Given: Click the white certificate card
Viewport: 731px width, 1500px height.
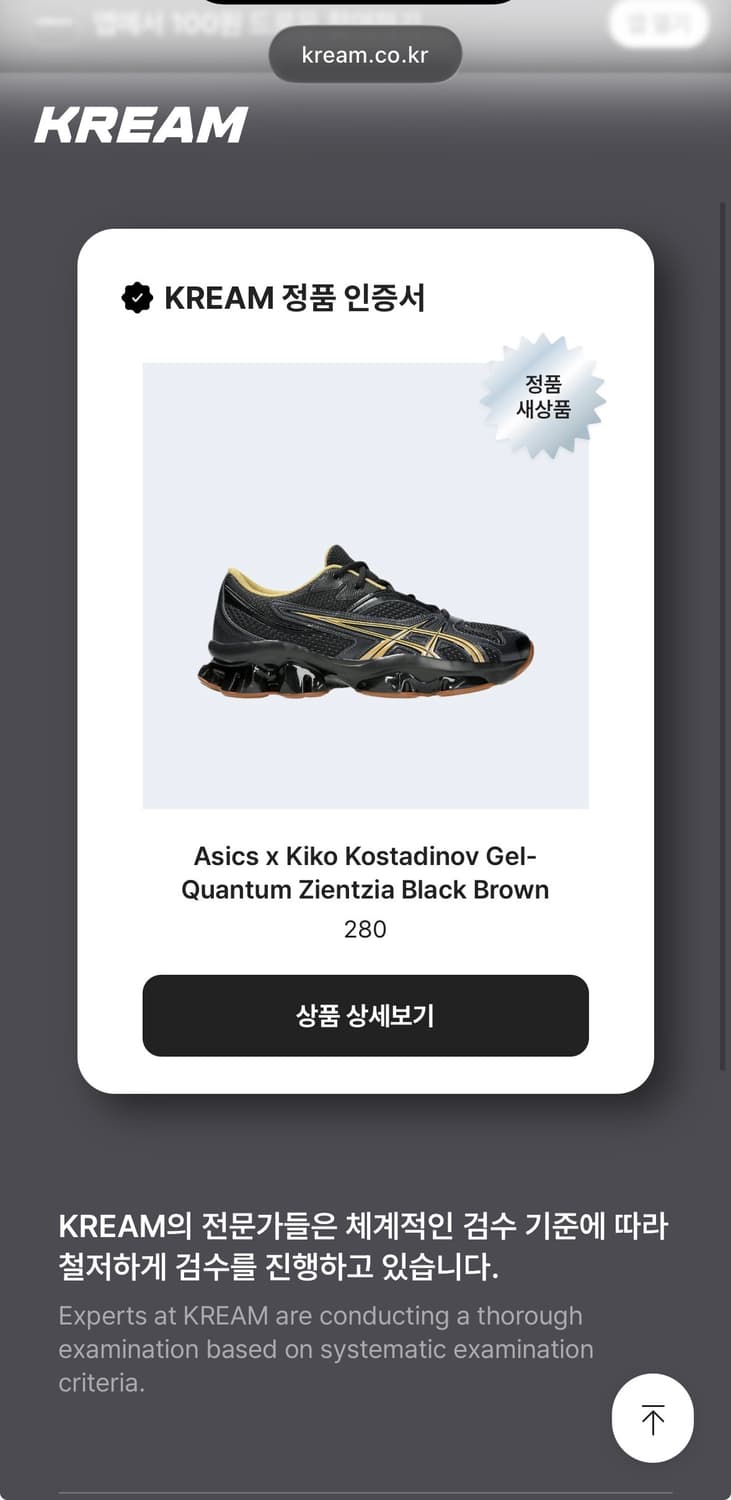Looking at the screenshot, I should point(365,660).
